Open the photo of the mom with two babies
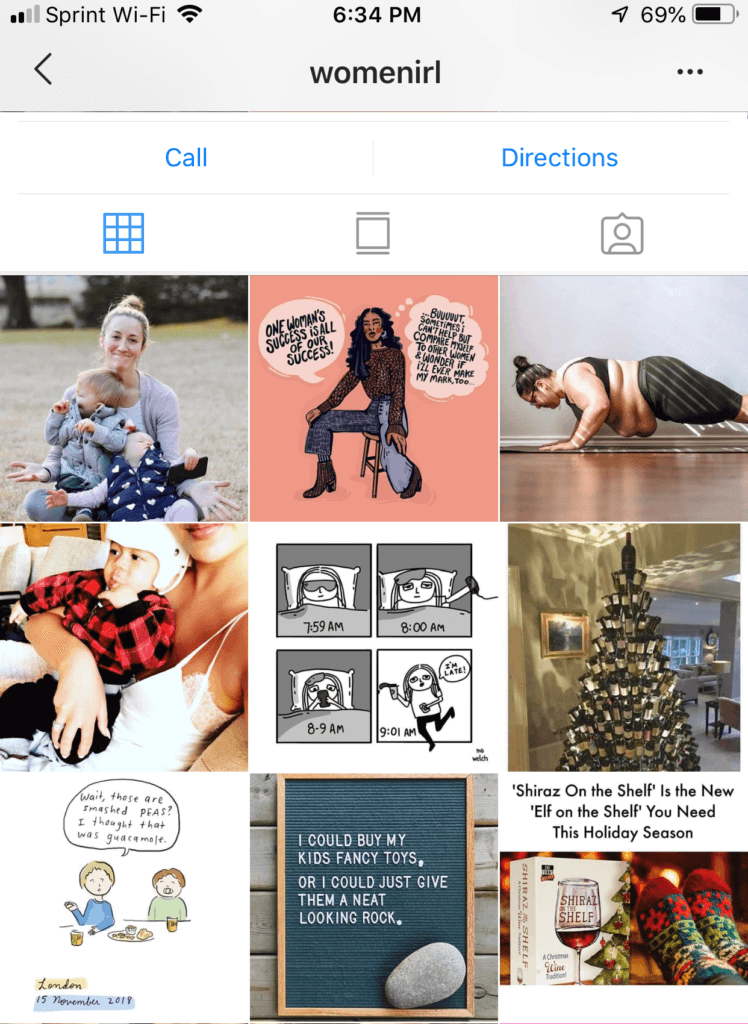Screen dimensions: 748x1024 tap(124, 398)
